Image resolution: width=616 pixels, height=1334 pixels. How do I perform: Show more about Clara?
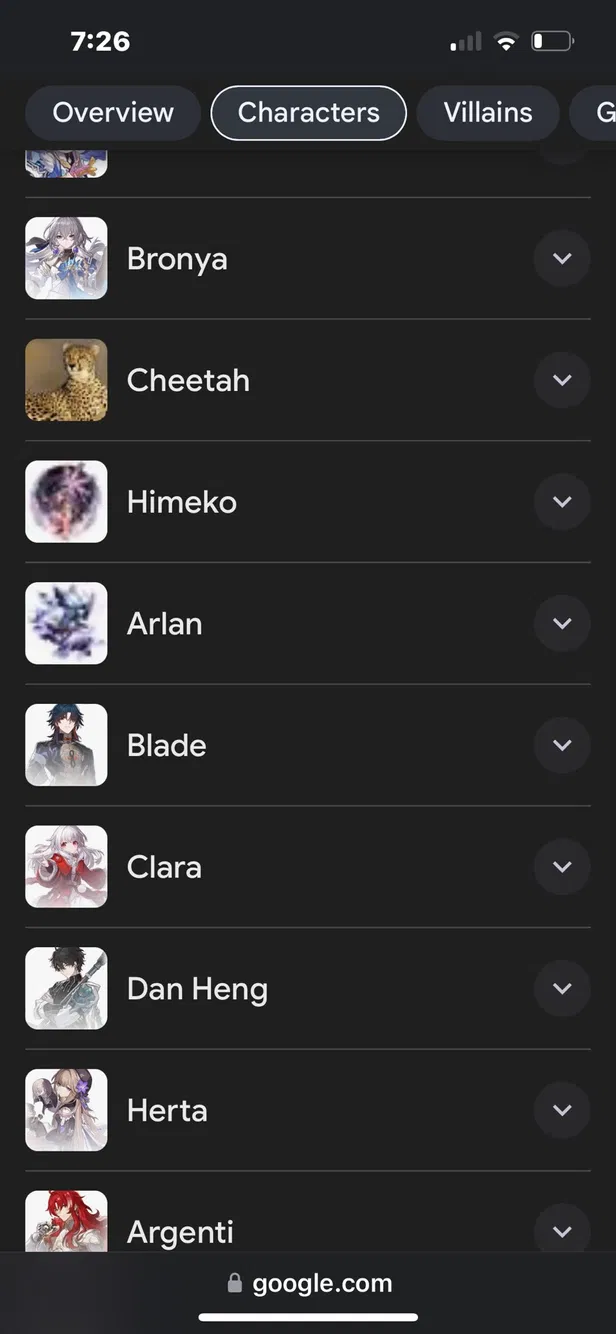click(x=562, y=867)
